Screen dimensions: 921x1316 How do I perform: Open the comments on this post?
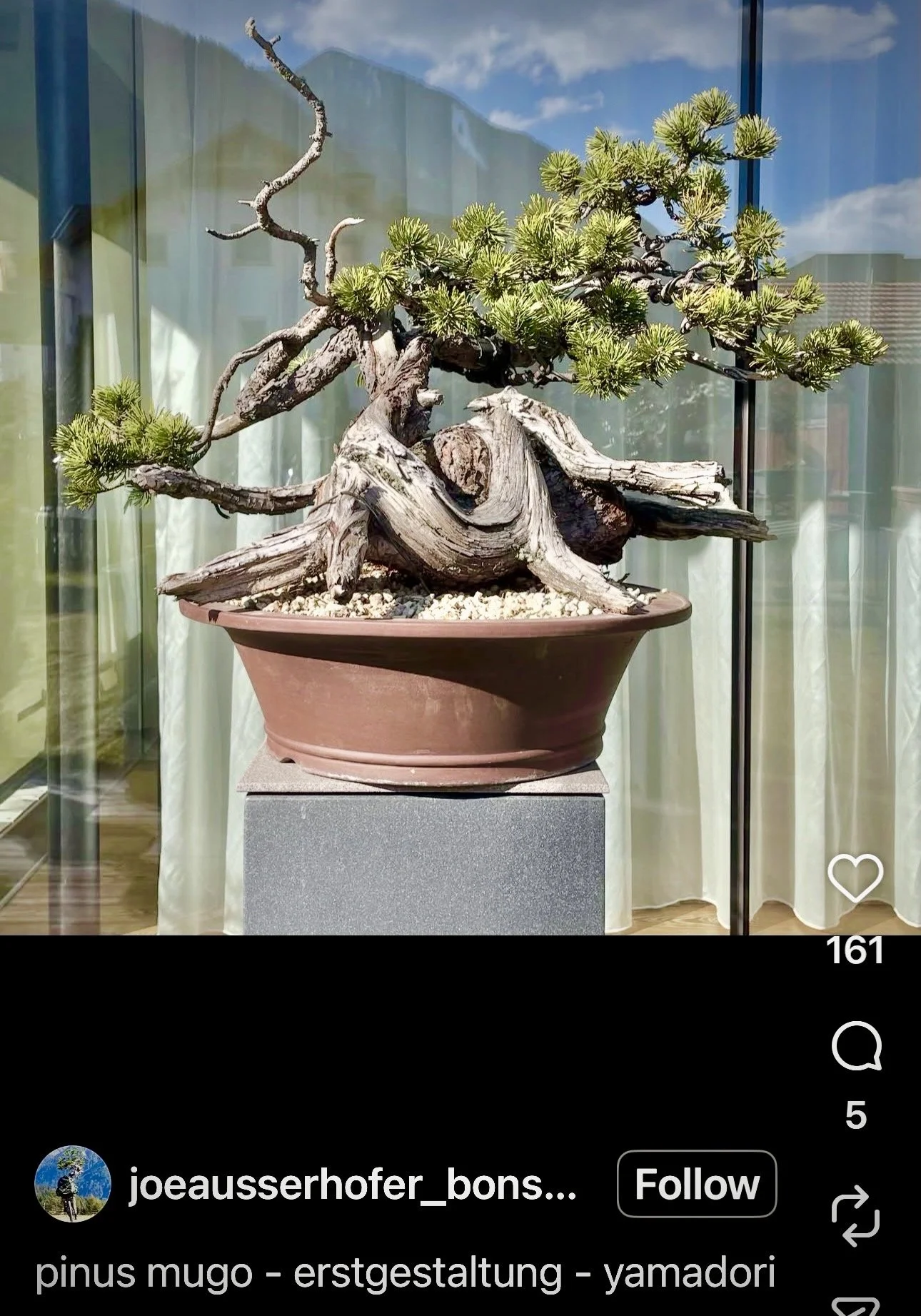[856, 1046]
